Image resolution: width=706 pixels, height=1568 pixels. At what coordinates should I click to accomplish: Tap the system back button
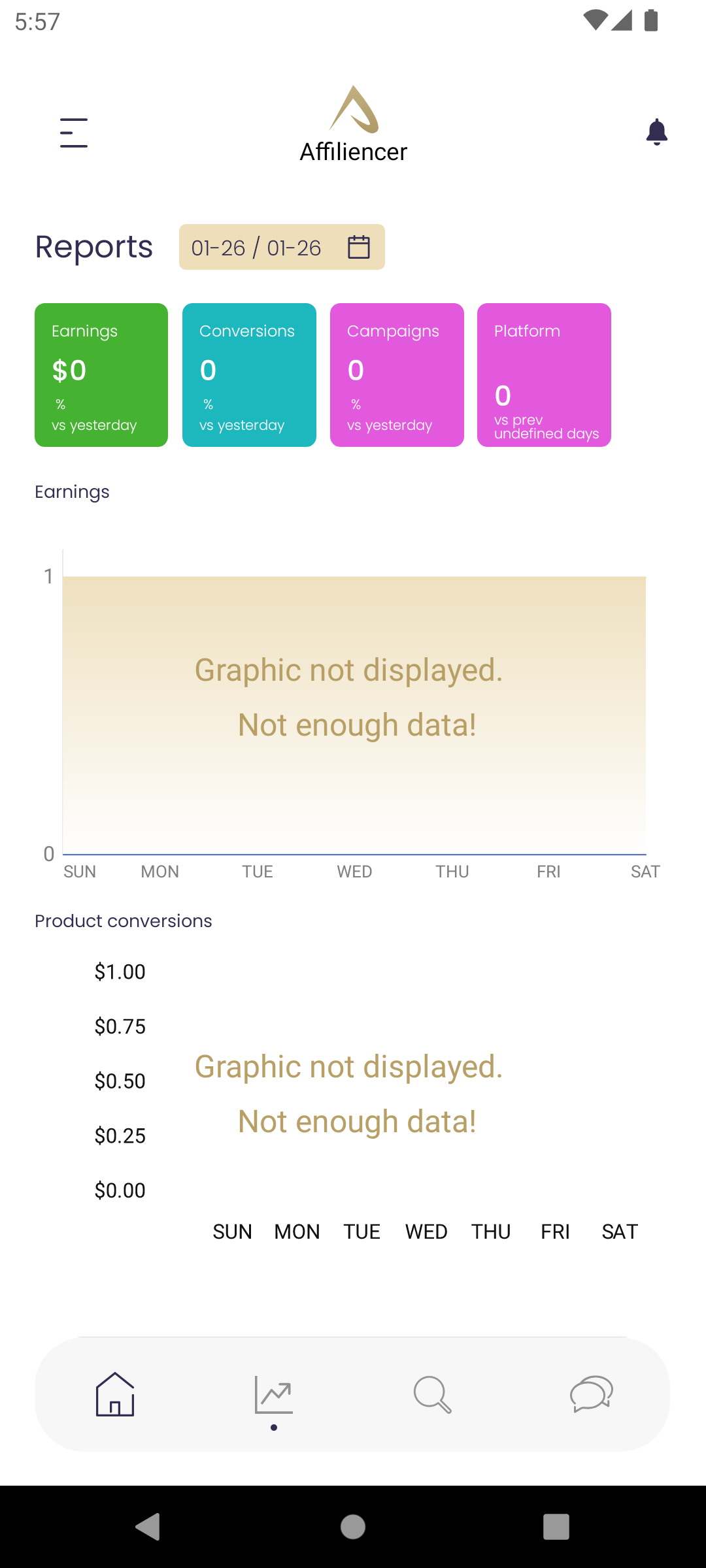coord(148,1527)
